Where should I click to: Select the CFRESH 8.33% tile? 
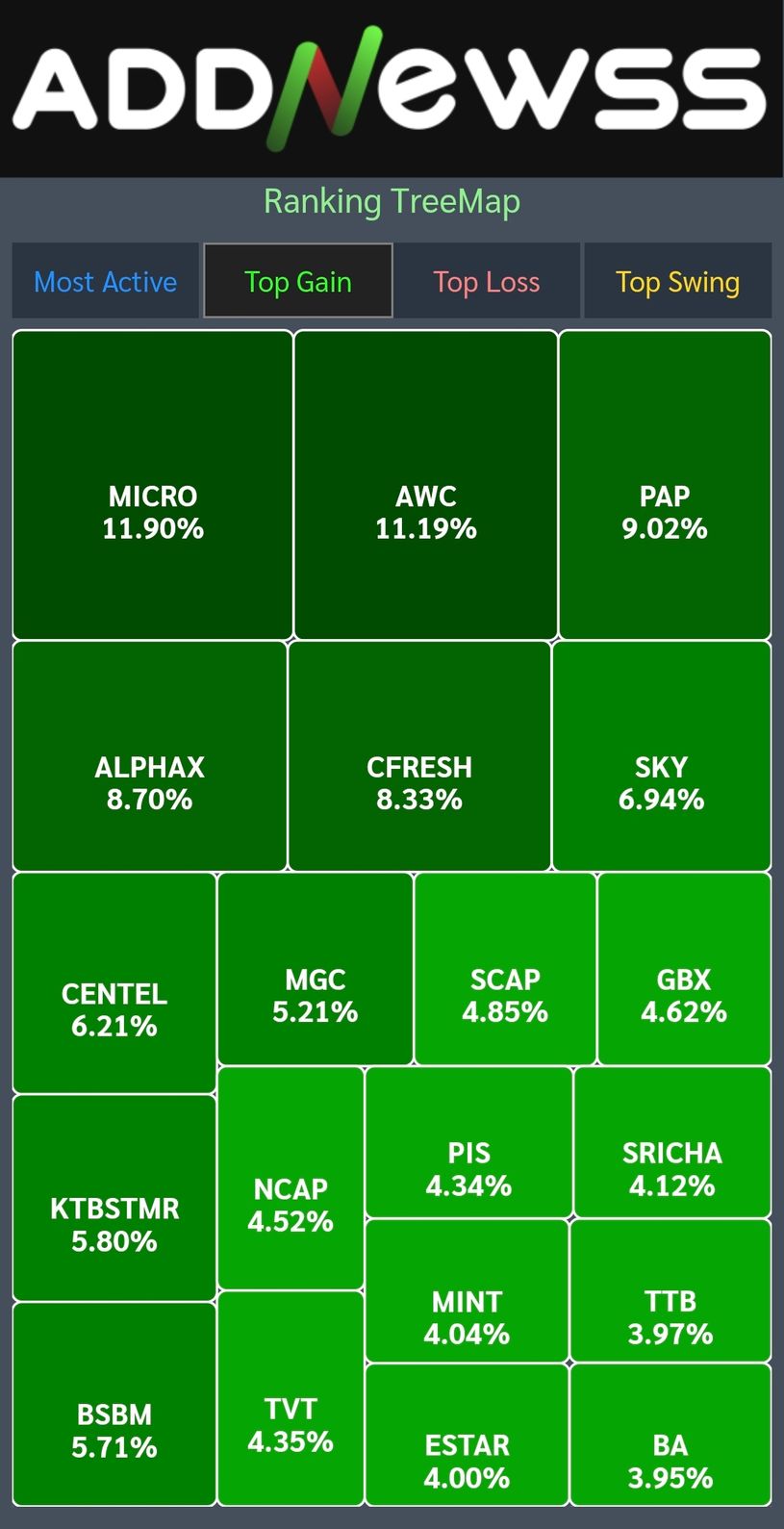point(419,756)
